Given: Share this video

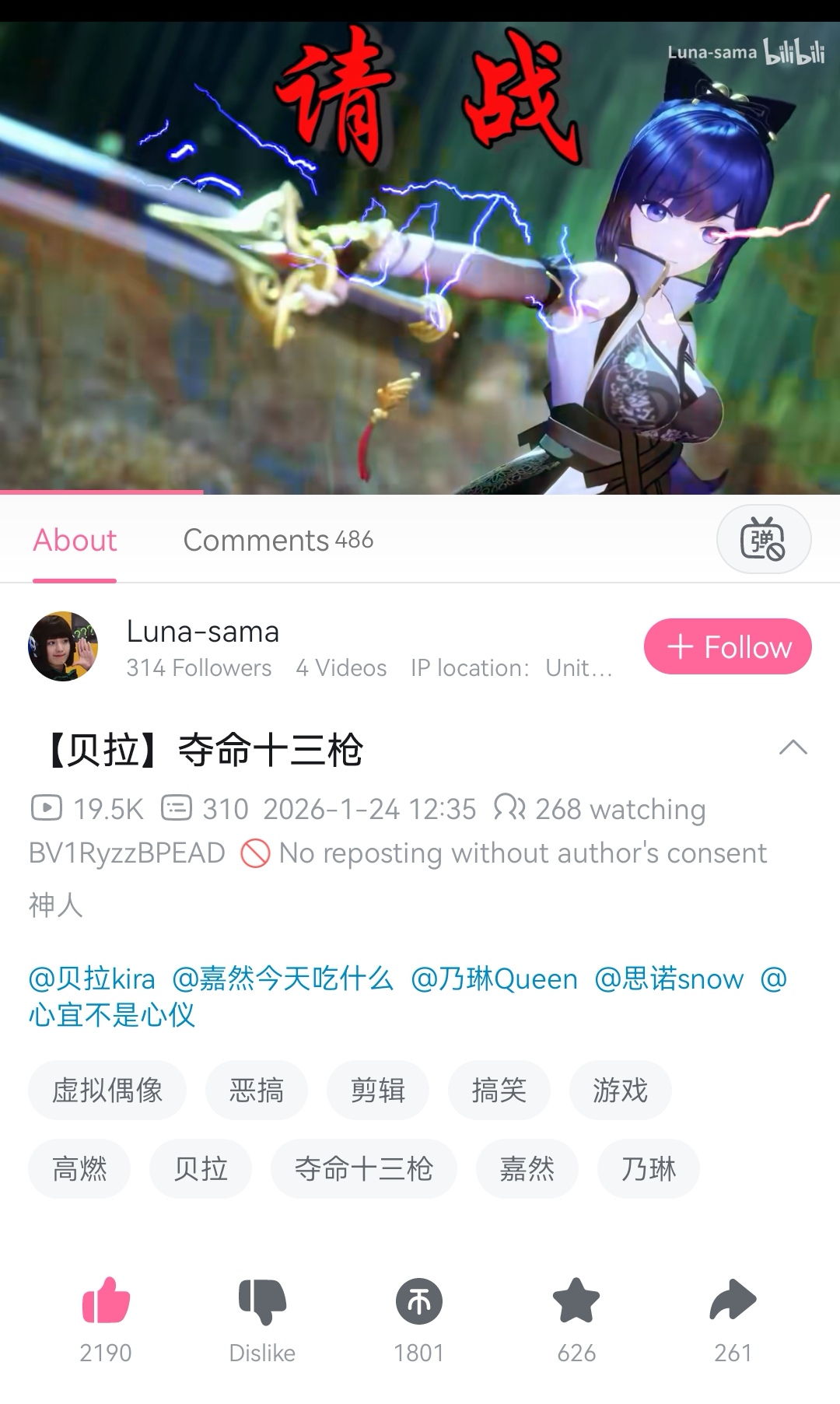Looking at the screenshot, I should click(733, 1301).
